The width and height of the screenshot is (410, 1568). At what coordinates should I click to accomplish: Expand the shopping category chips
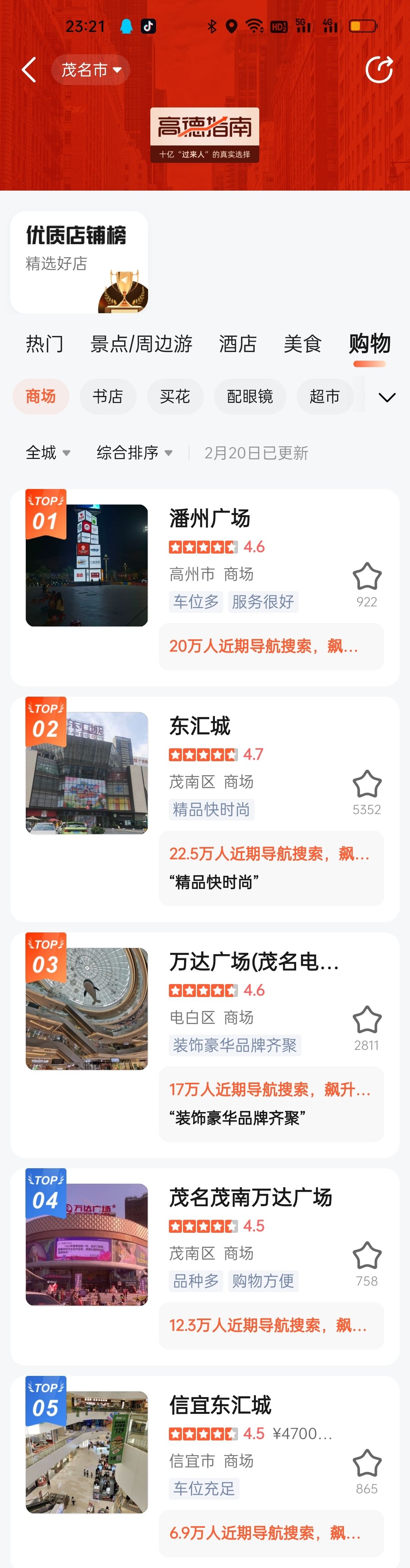tap(387, 398)
